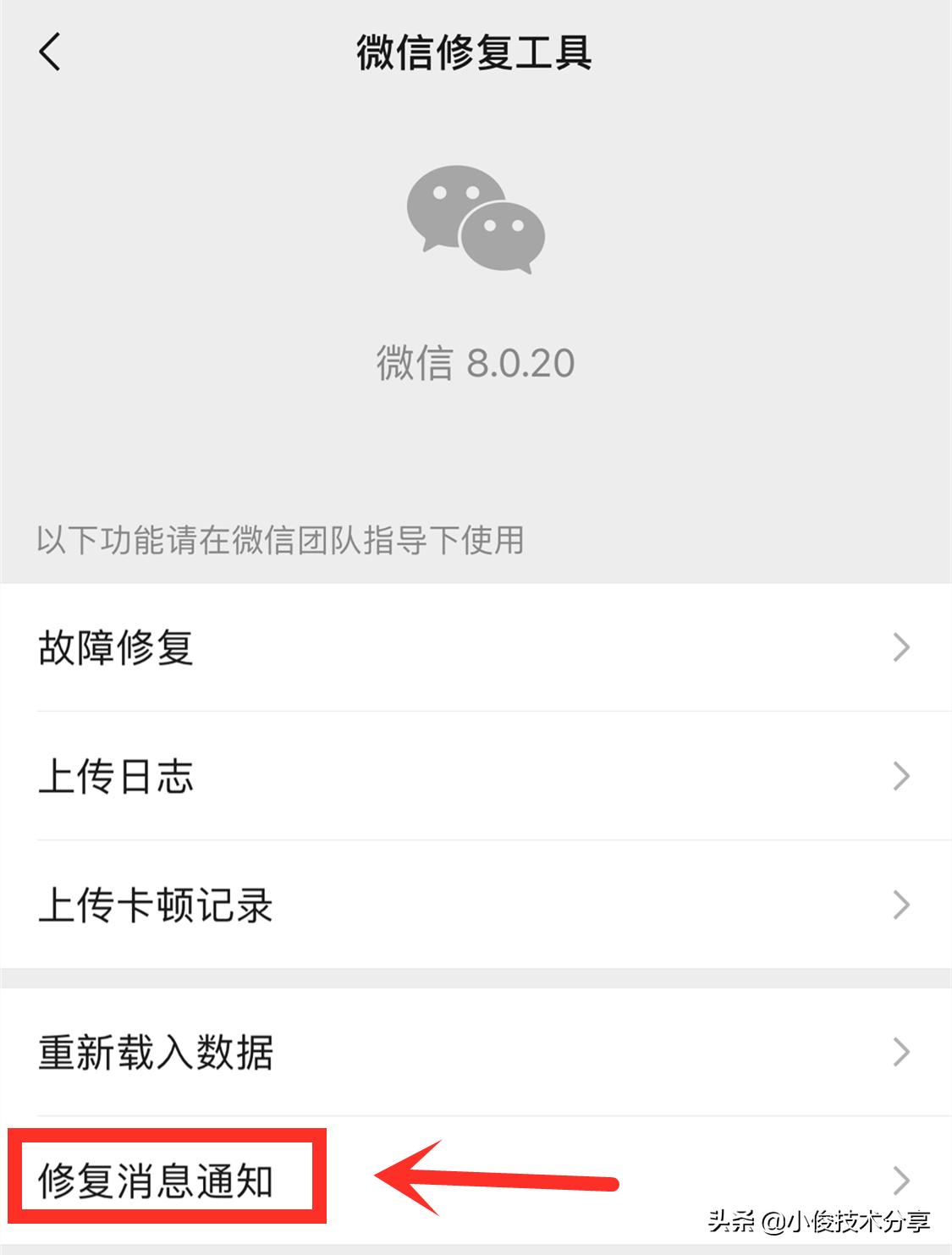Click the smaller right speech bubble in the logo
This screenshot has width=952, height=1255.
503,235
